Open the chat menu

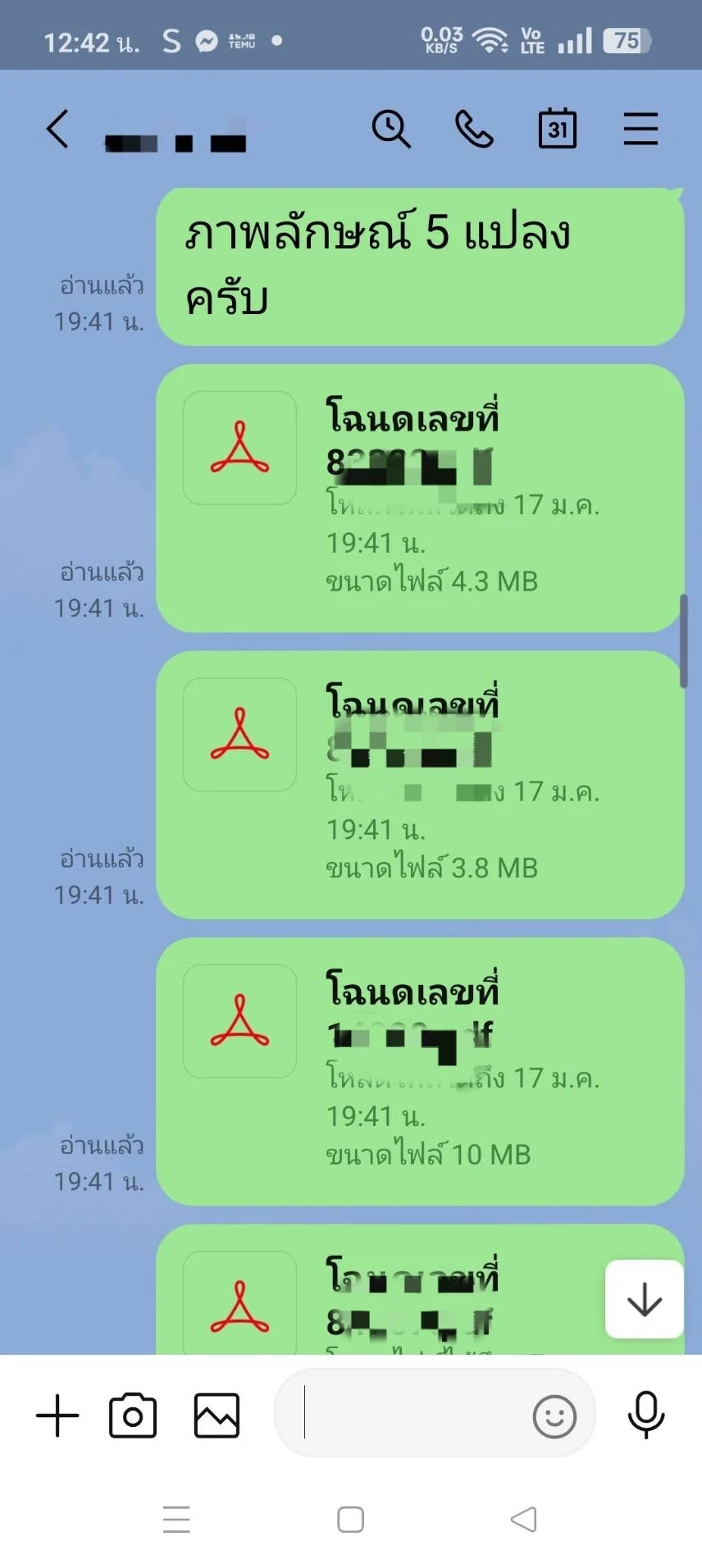pos(640,129)
